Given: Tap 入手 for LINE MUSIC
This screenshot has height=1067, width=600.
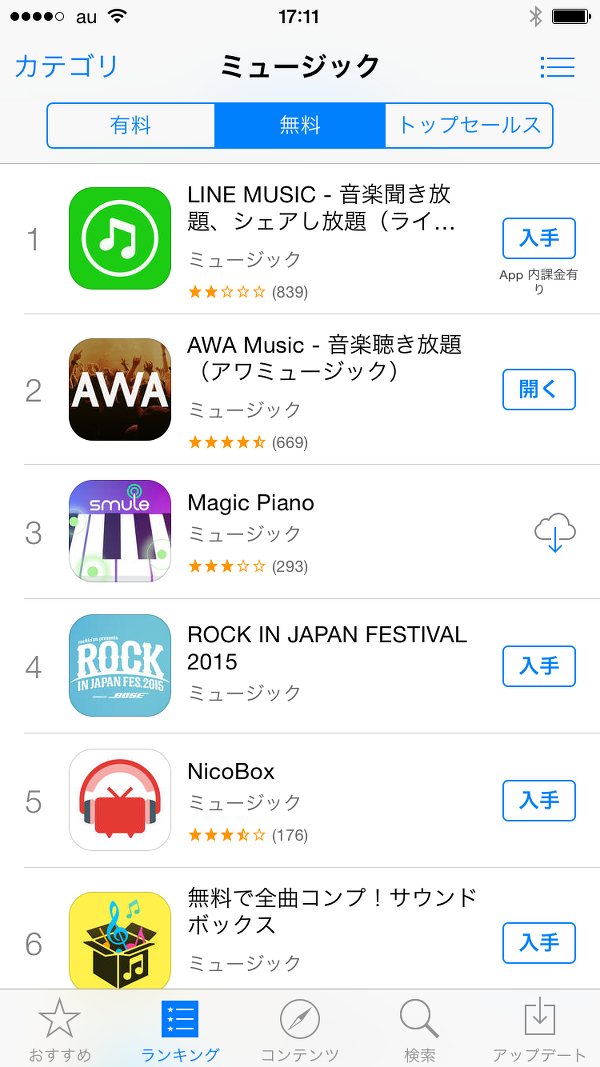Looking at the screenshot, I should [x=539, y=238].
